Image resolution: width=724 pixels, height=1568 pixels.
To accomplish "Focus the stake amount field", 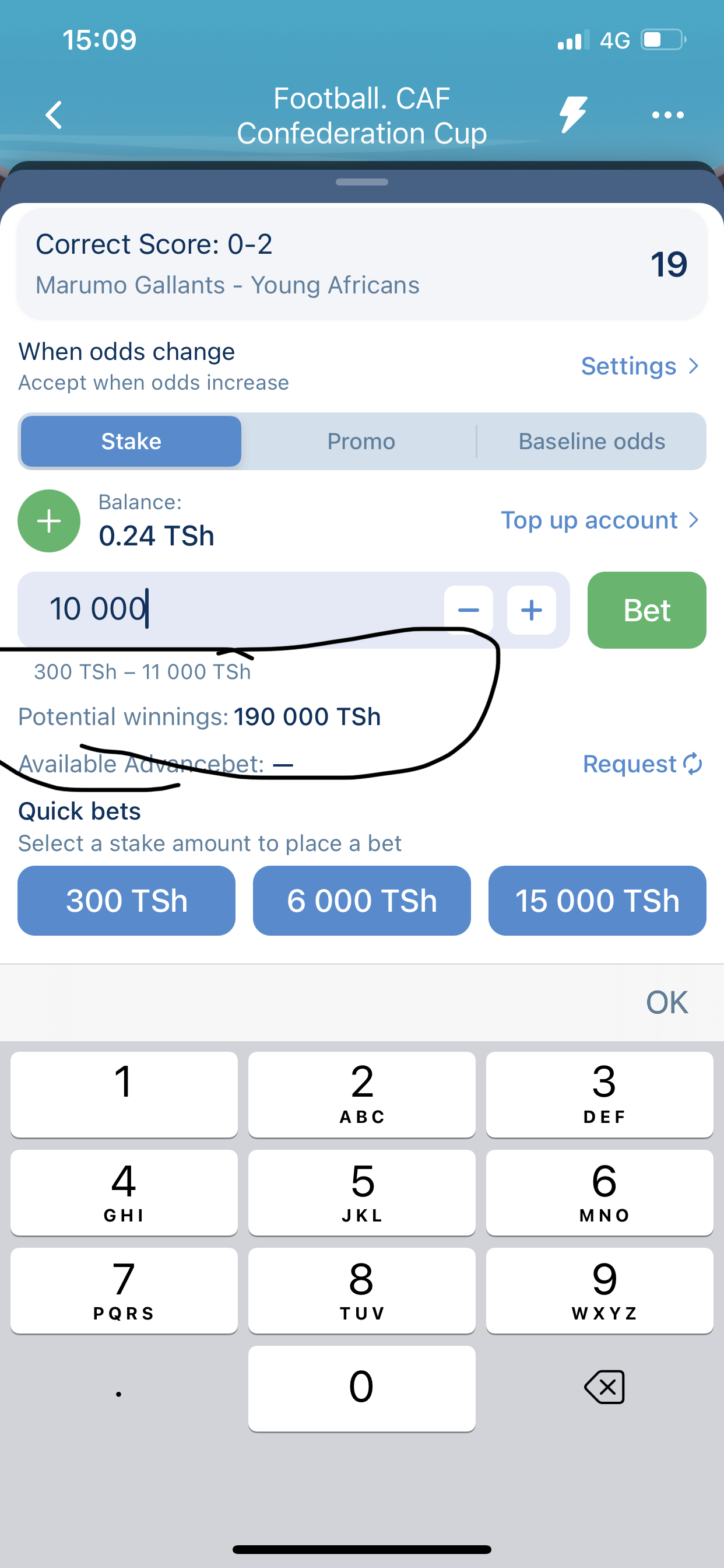I will [x=231, y=610].
